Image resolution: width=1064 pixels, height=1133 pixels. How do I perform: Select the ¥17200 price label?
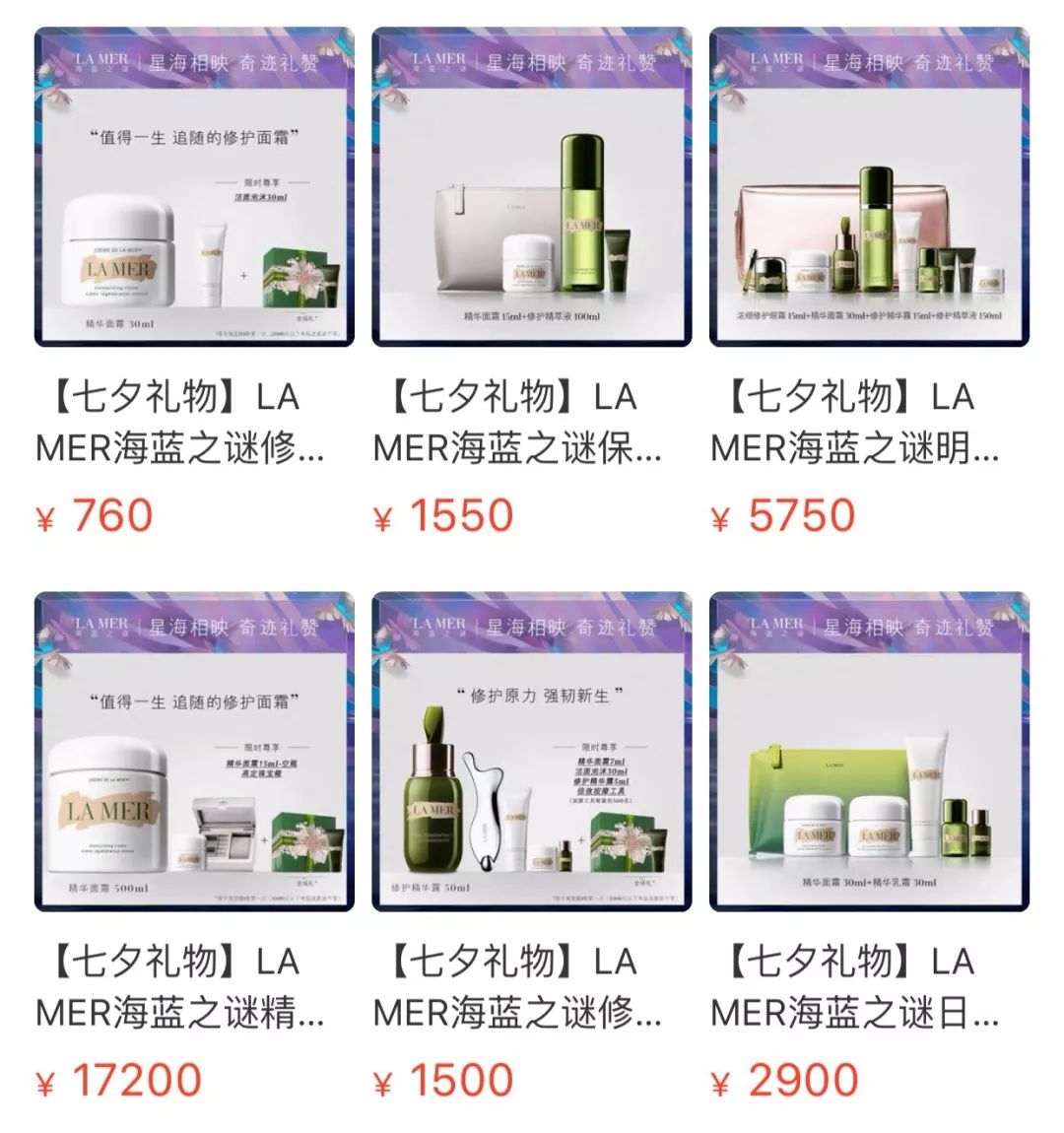(118, 1079)
